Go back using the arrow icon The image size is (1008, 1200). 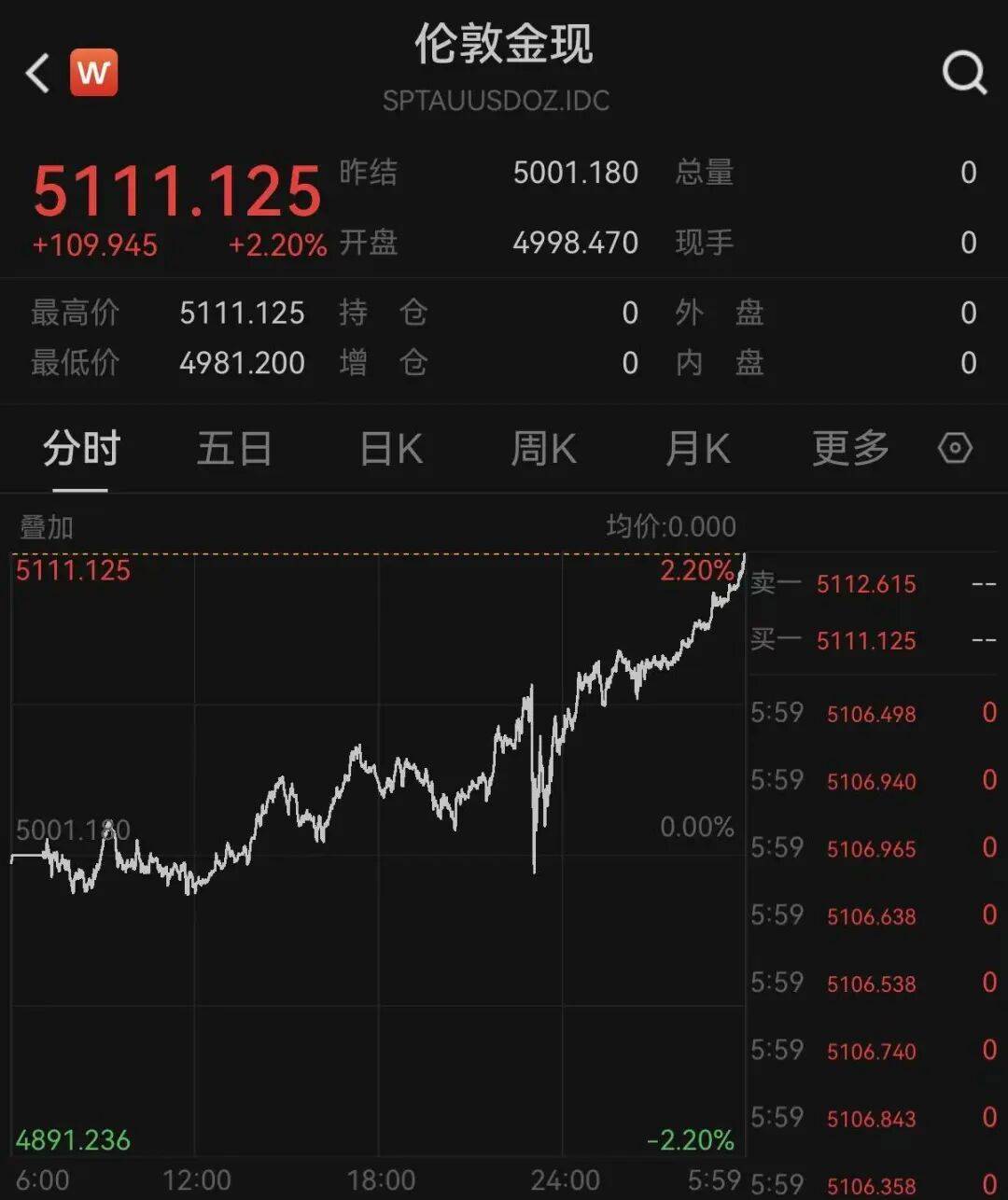click(37, 73)
